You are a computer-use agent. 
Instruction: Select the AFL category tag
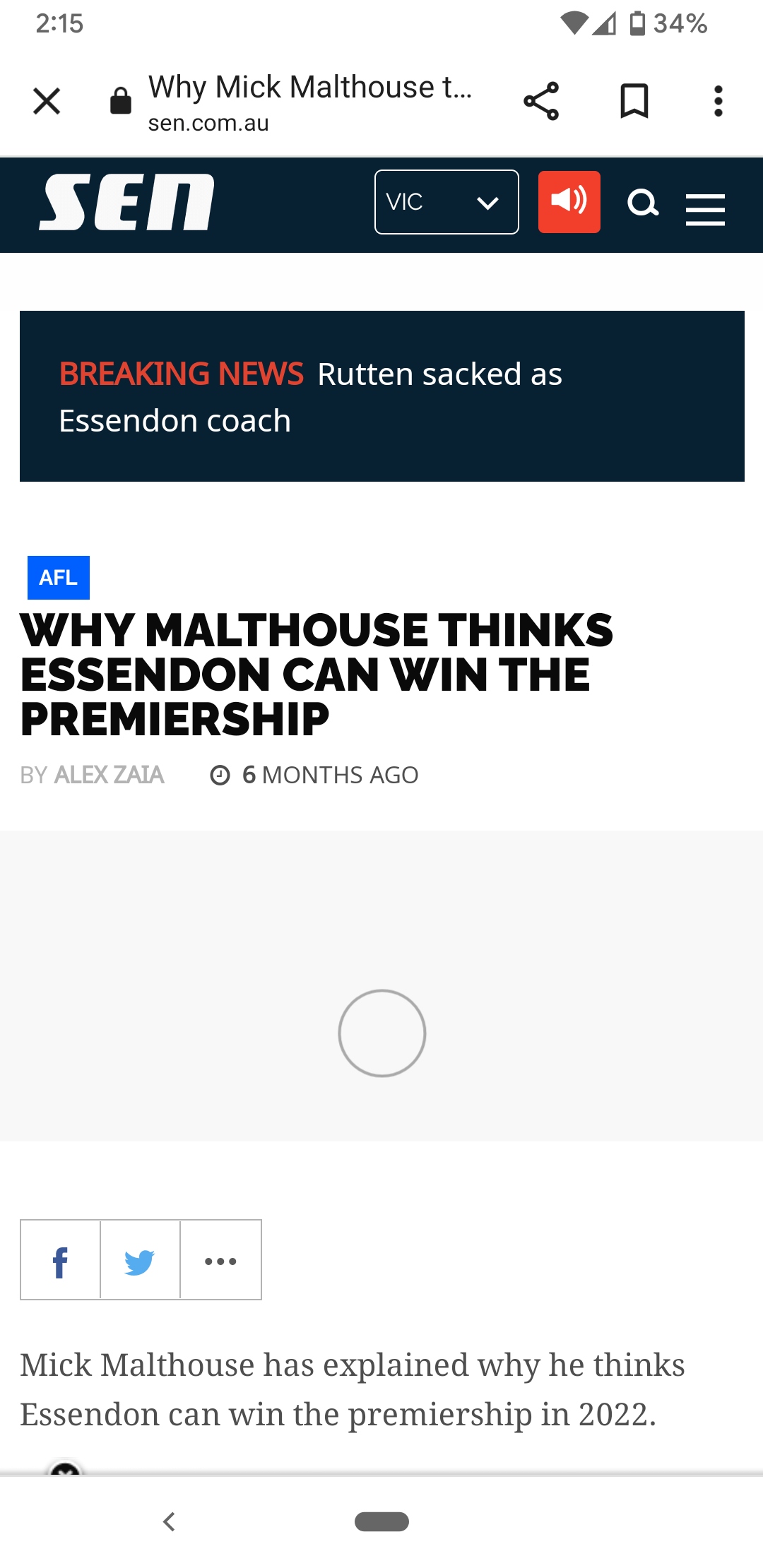(58, 577)
